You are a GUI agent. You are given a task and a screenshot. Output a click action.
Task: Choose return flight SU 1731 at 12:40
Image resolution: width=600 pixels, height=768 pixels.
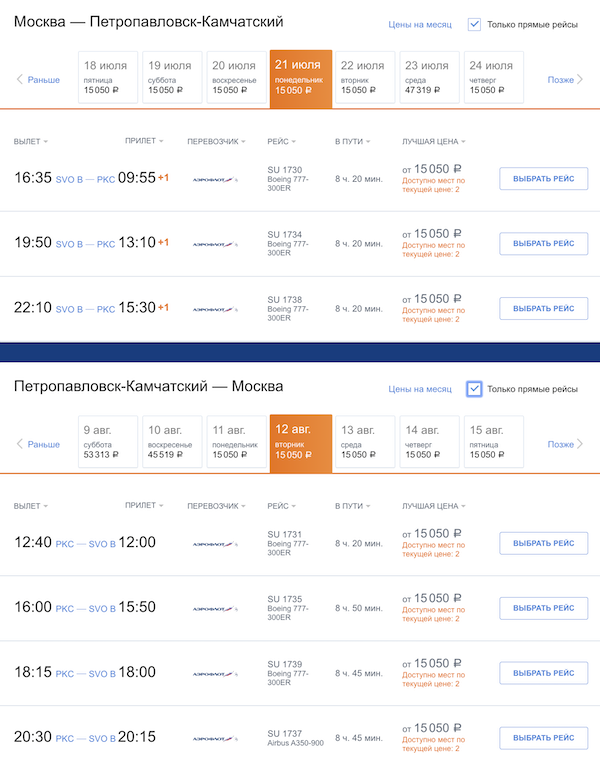pos(543,543)
